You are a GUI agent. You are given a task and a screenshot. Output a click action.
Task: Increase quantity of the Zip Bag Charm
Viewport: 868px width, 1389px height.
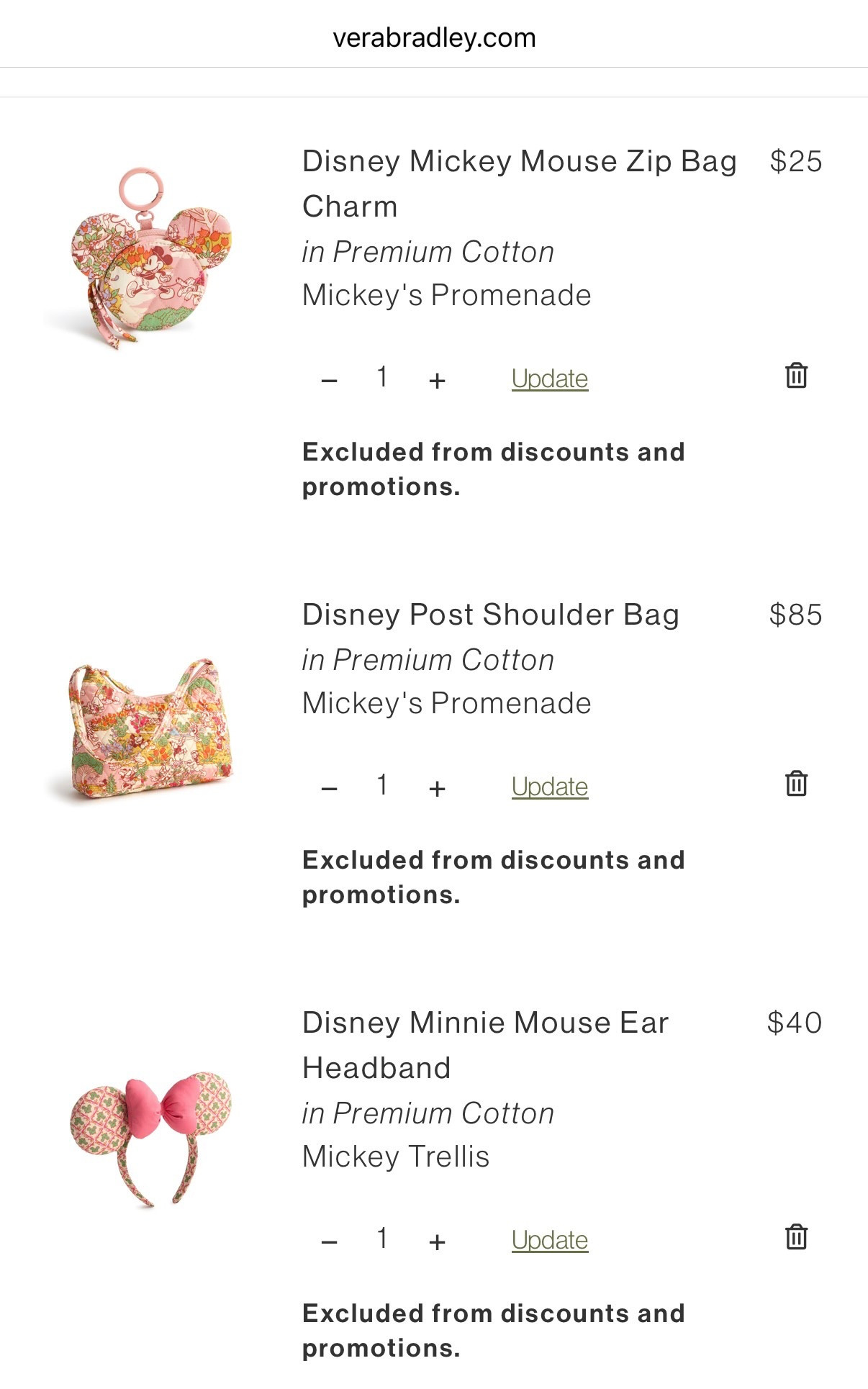pyautogui.click(x=438, y=379)
